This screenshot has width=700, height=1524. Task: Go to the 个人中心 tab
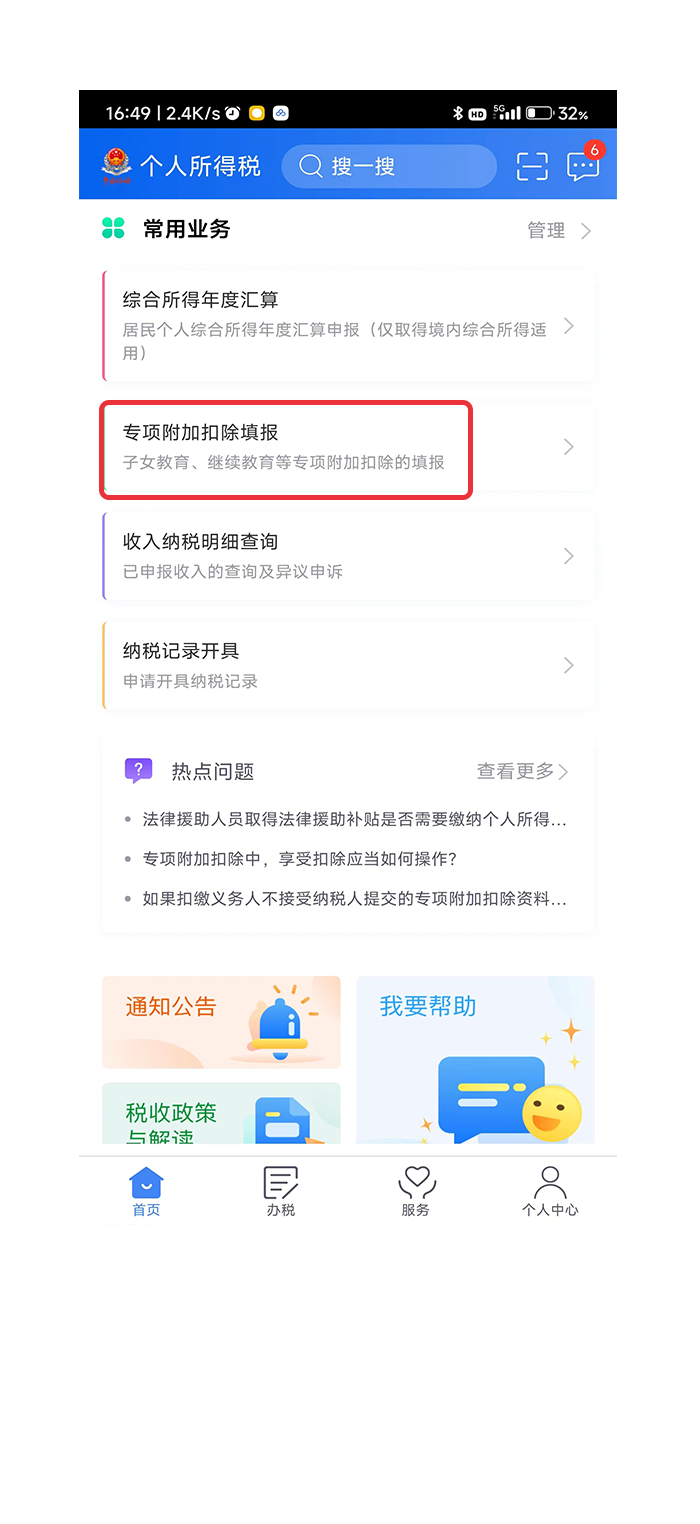coord(550,1191)
